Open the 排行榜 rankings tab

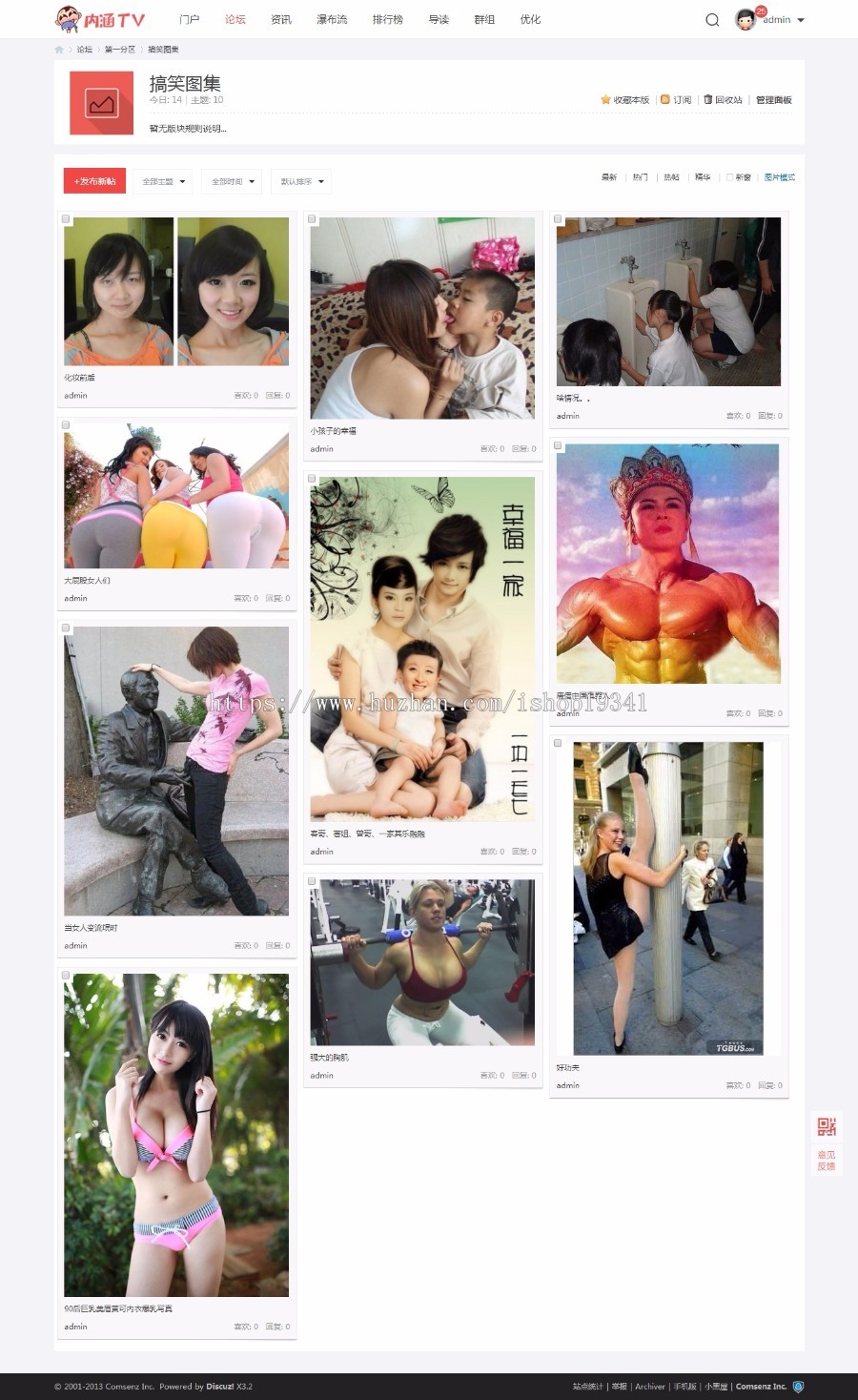click(387, 20)
